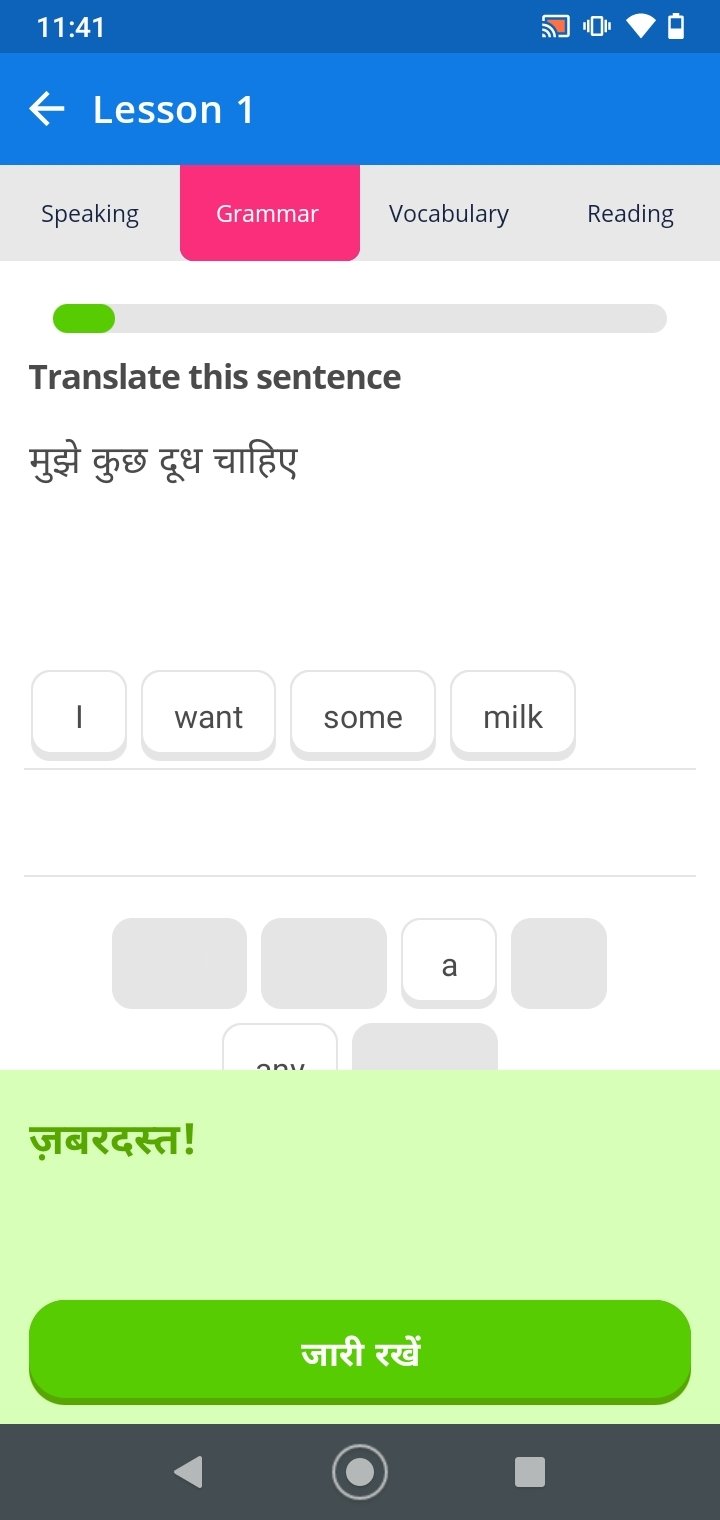
Task: Open recent apps from the navigation bar
Action: pos(530,1472)
